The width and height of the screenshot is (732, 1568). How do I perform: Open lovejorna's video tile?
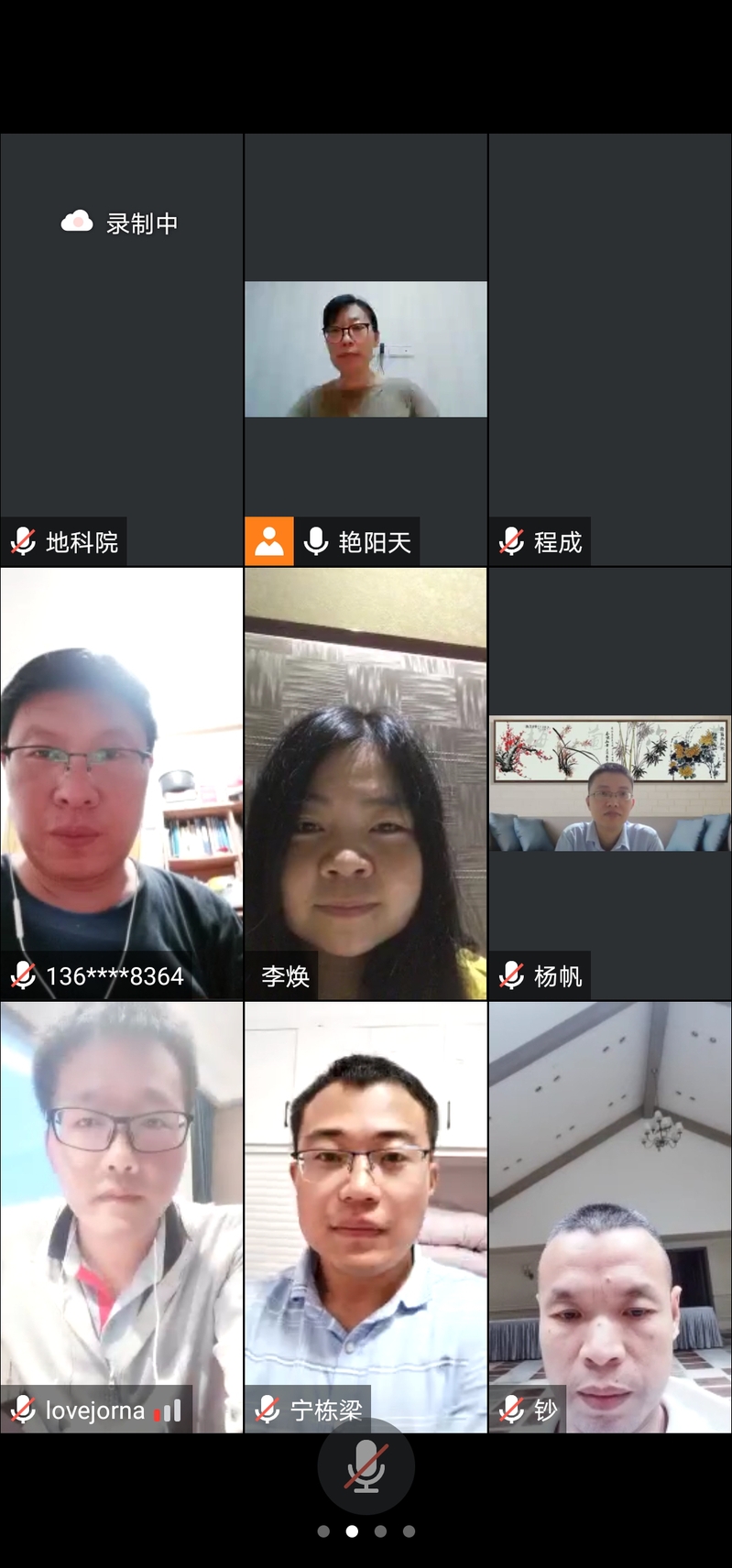pos(121,1216)
